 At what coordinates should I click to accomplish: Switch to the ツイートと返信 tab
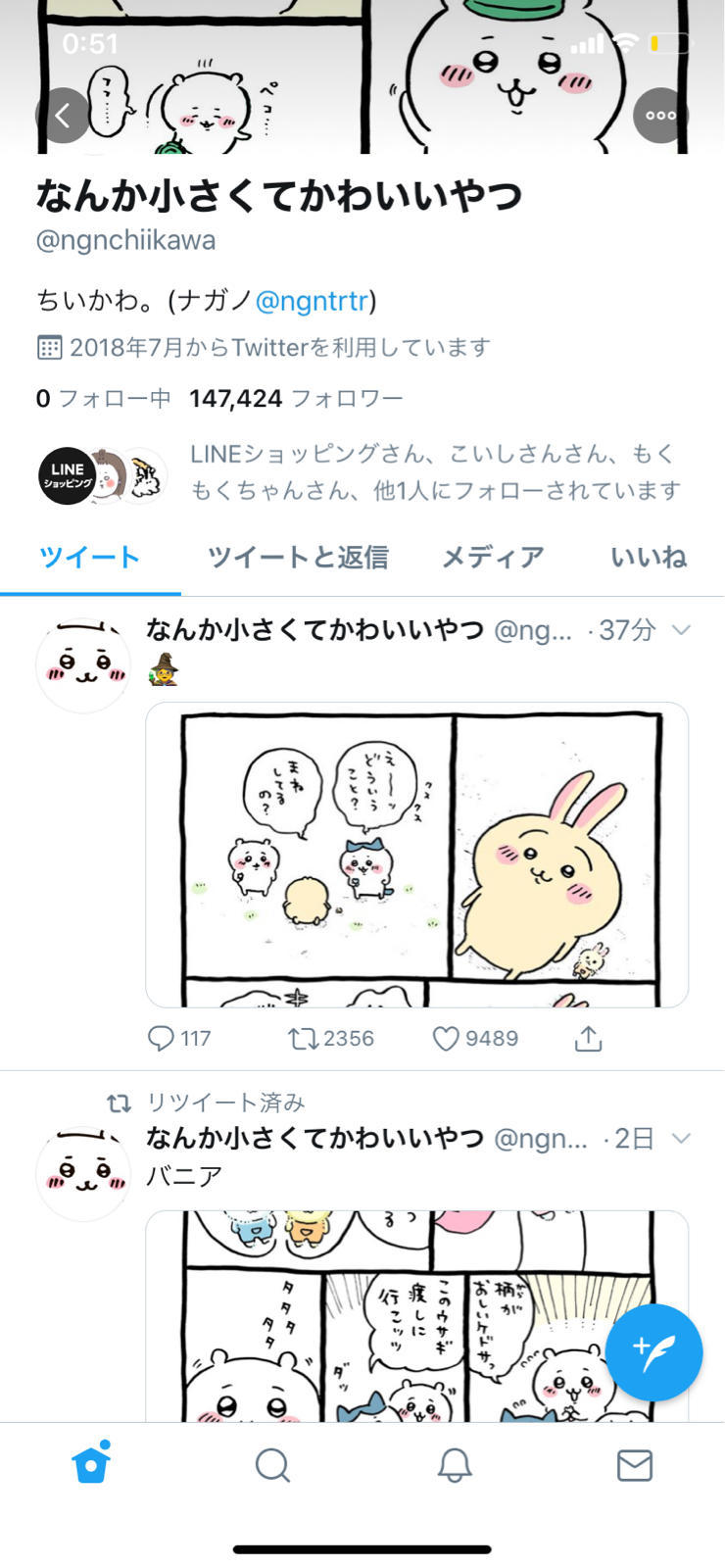click(298, 558)
